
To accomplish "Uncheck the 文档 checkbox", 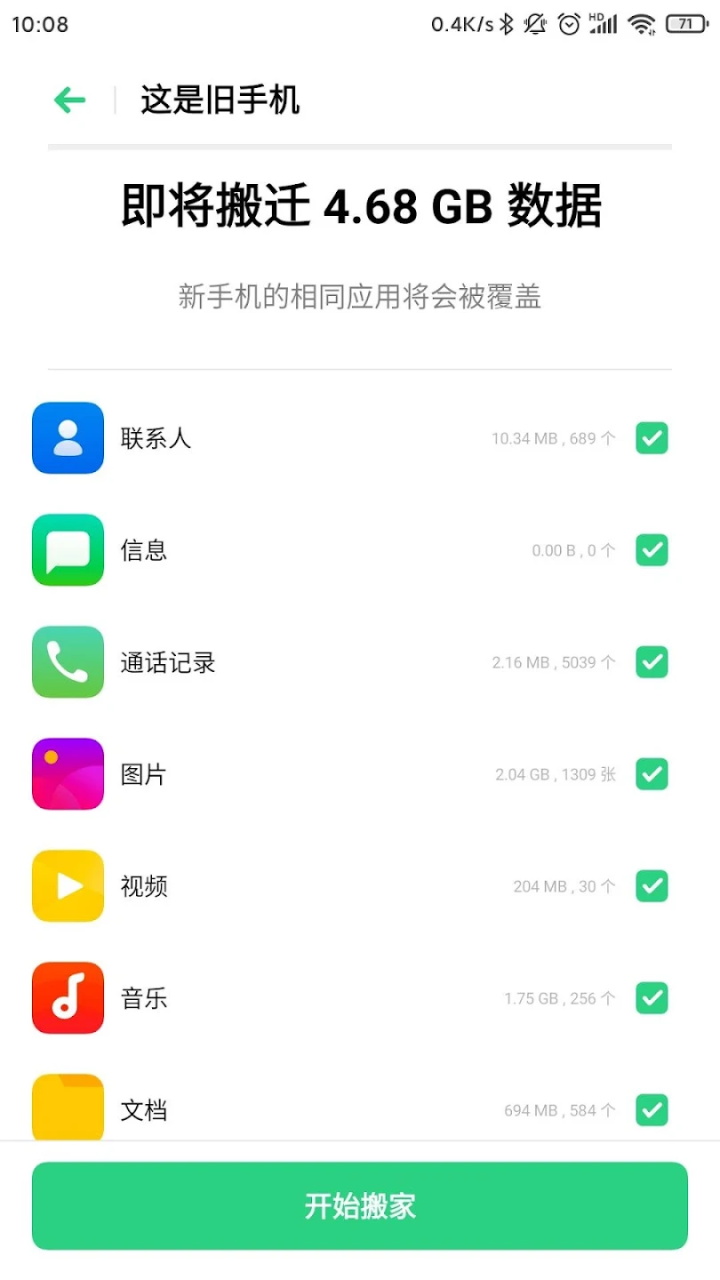I will tap(652, 1110).
